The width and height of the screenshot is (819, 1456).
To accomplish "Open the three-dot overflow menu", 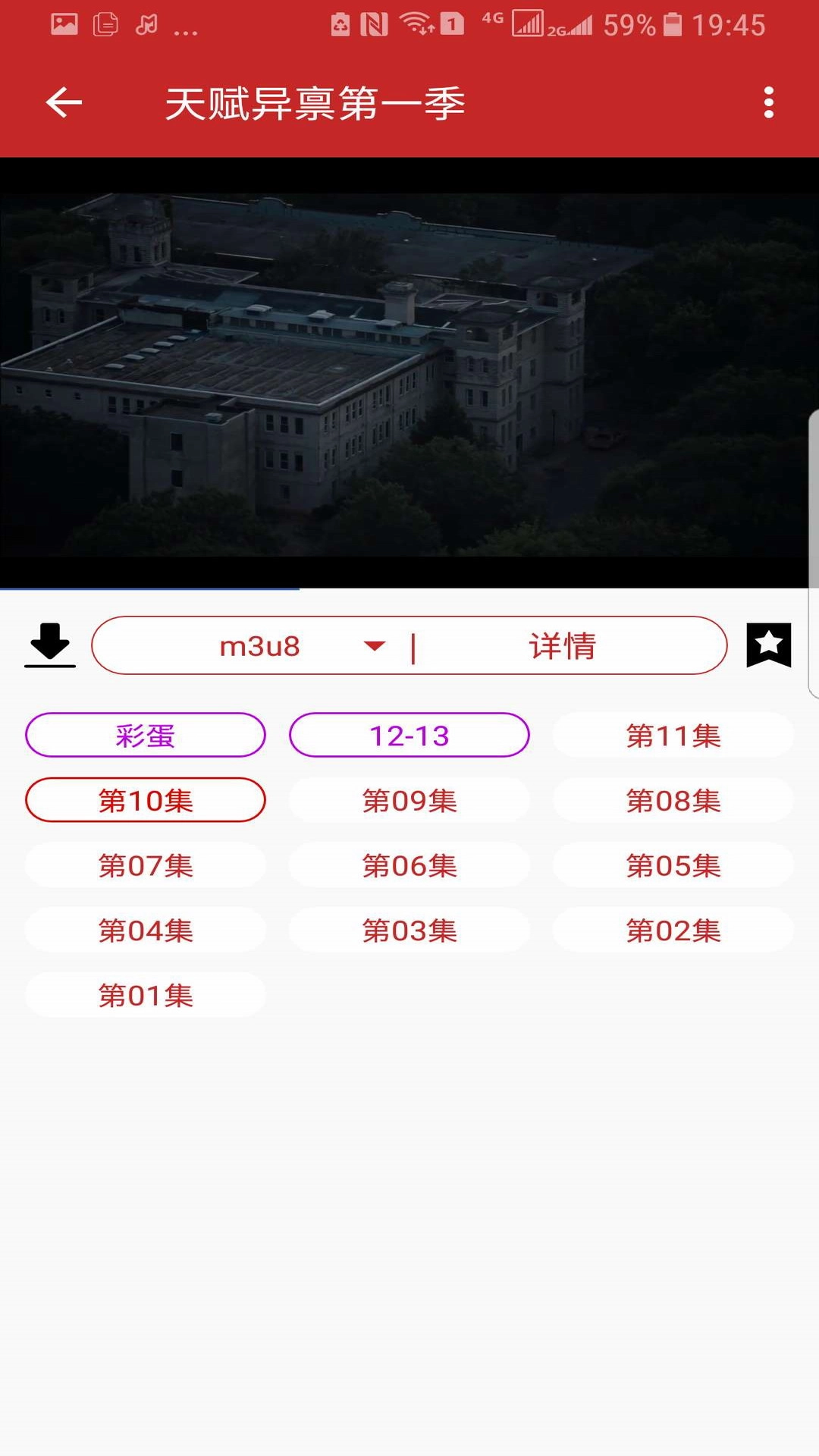I will [x=770, y=102].
